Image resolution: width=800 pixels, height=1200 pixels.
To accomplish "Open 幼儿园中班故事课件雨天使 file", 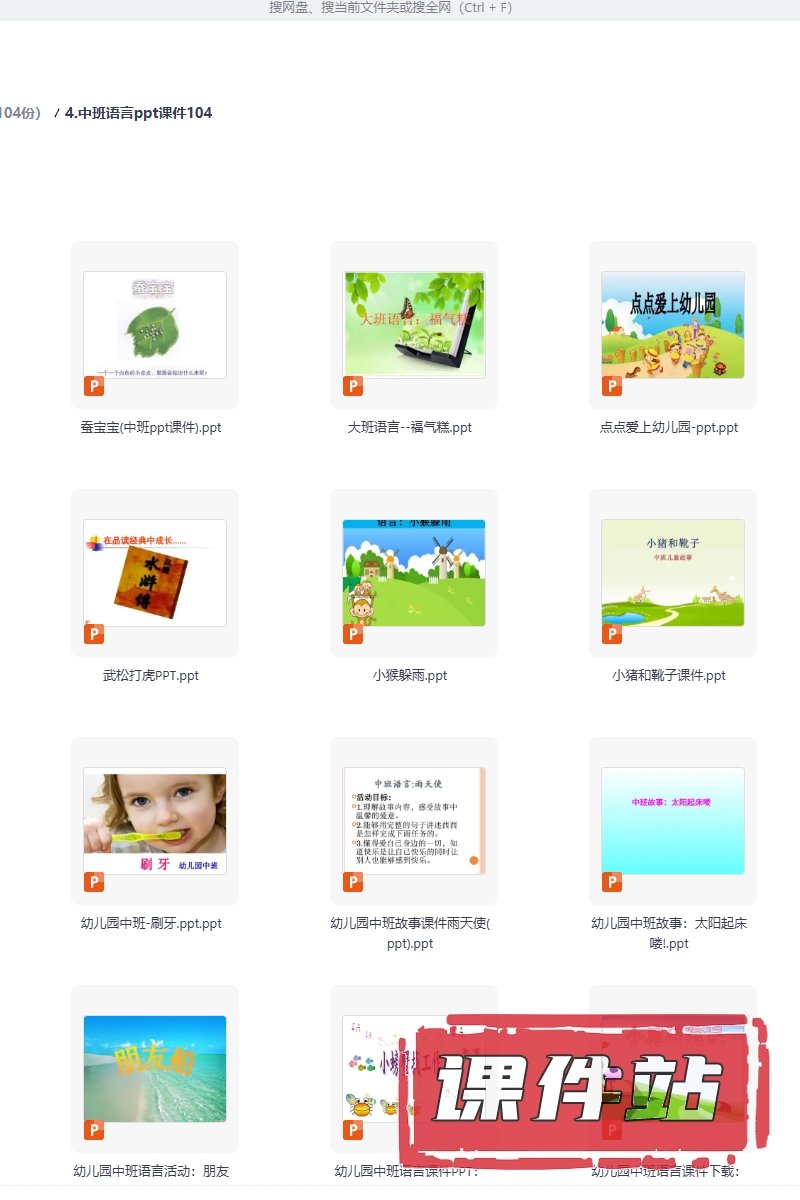I will click(x=414, y=821).
